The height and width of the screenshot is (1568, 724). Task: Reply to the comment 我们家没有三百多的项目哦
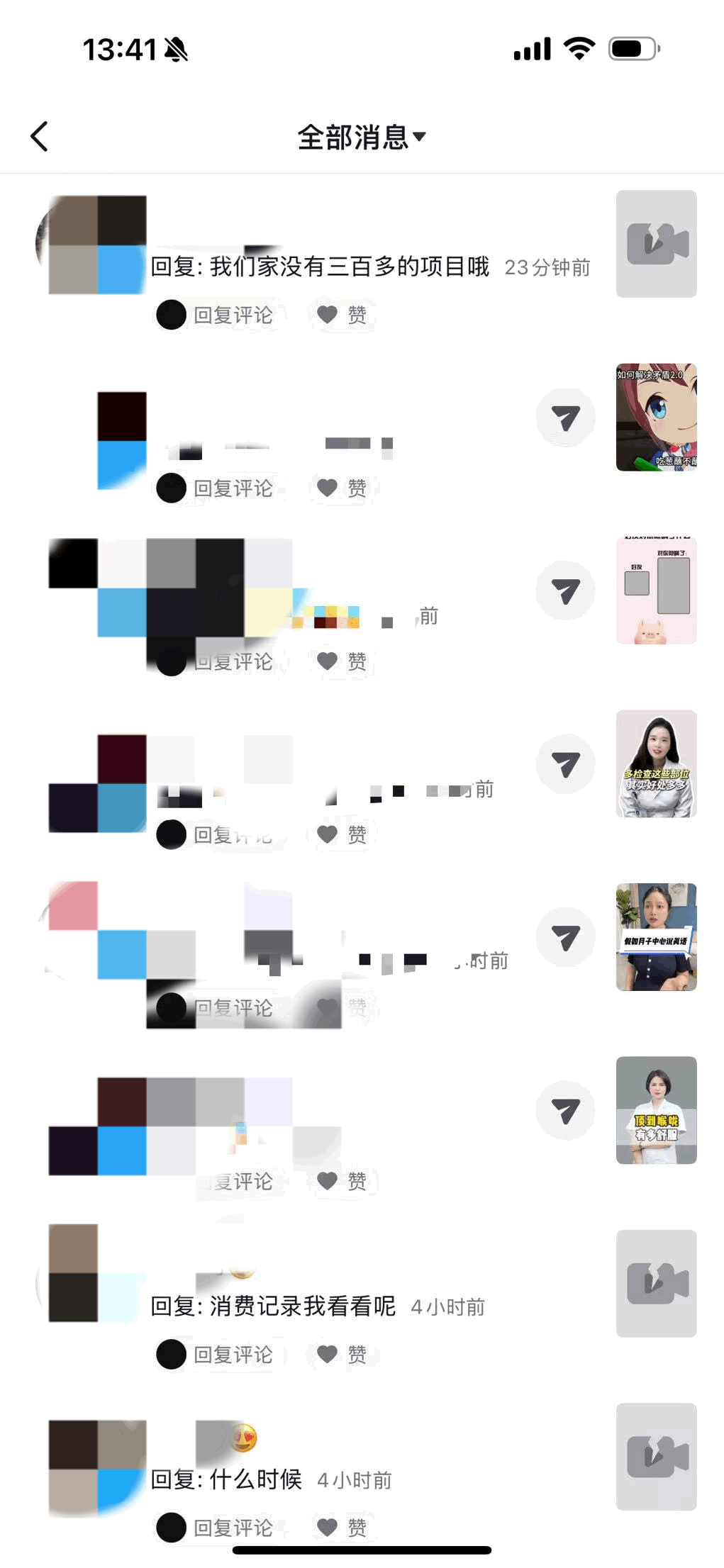(220, 315)
